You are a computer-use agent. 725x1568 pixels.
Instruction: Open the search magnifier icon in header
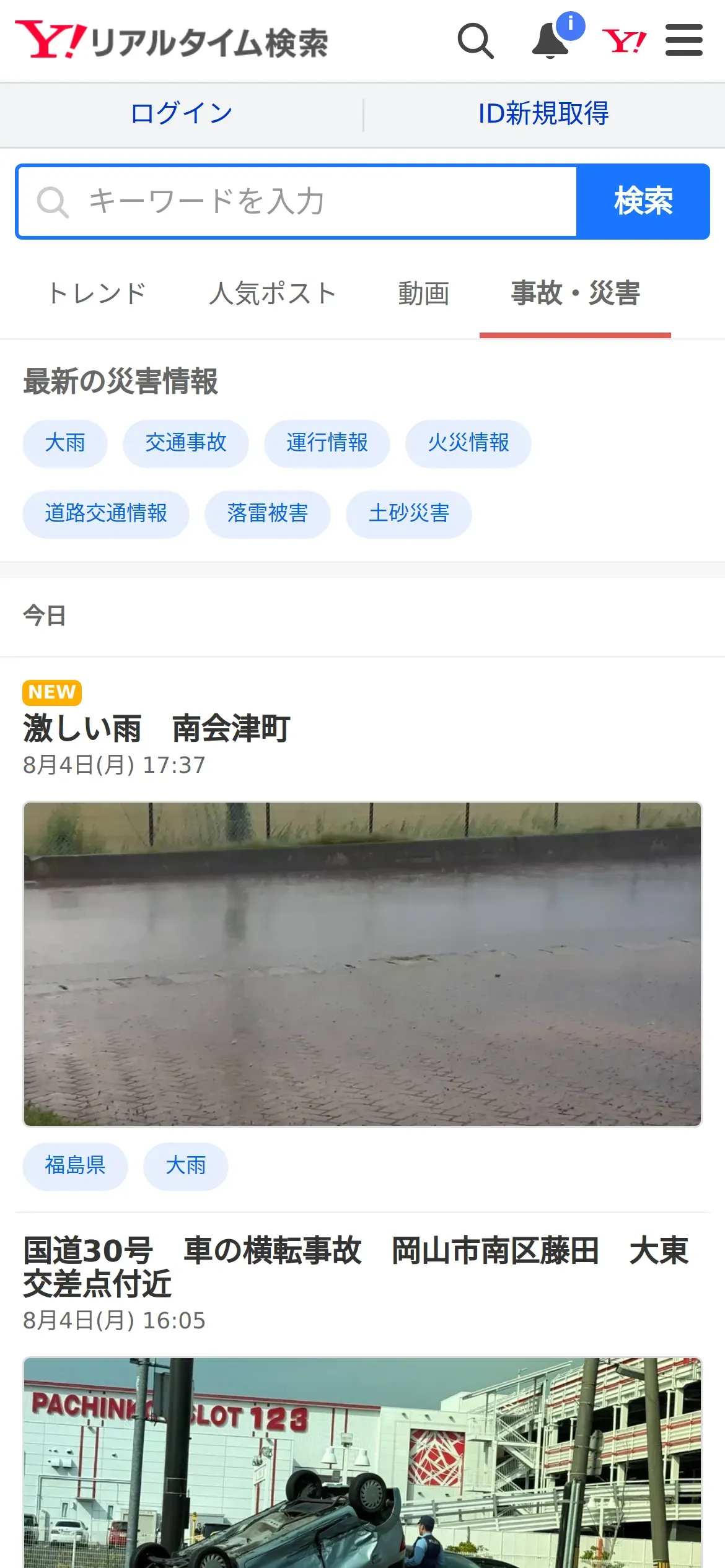[475, 41]
